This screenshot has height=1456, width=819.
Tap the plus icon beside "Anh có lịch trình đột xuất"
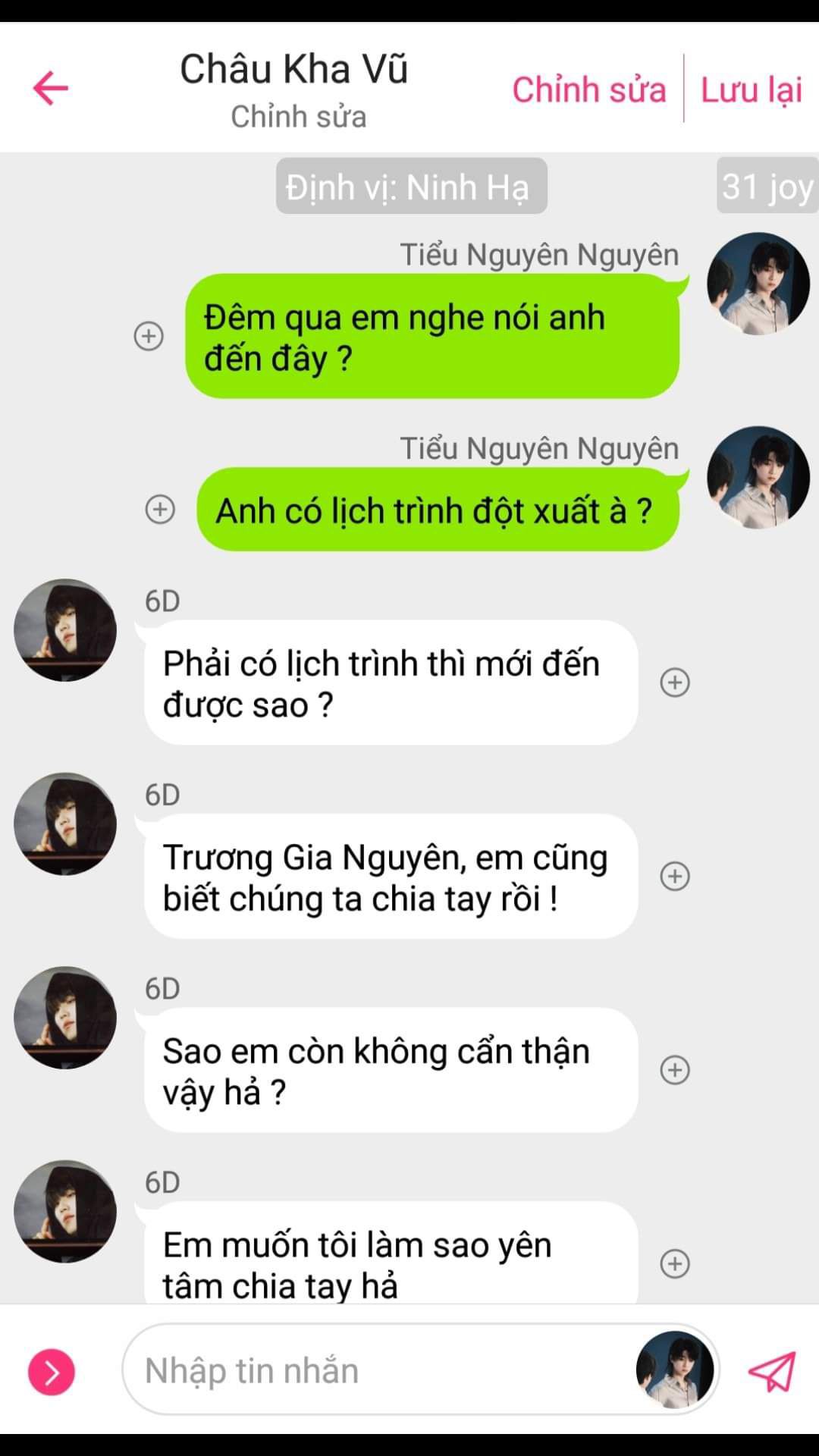[160, 510]
